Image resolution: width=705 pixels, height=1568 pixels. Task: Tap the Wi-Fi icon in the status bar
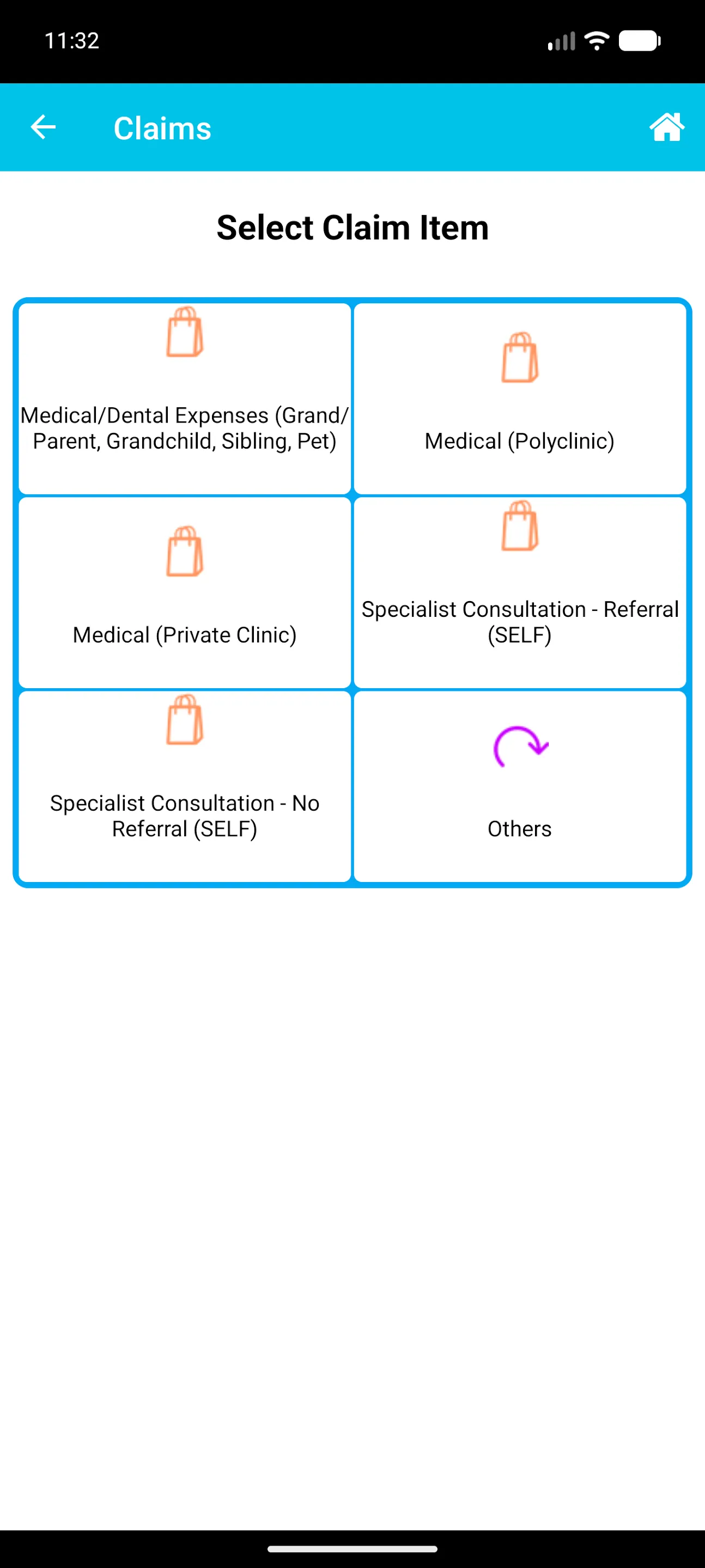pyautogui.click(x=595, y=40)
